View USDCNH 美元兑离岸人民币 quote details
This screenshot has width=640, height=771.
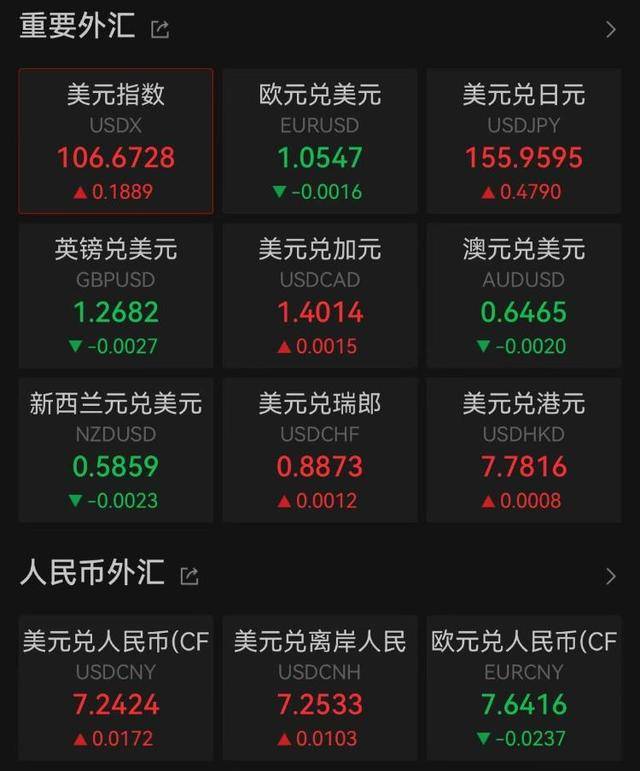[x=320, y=688]
